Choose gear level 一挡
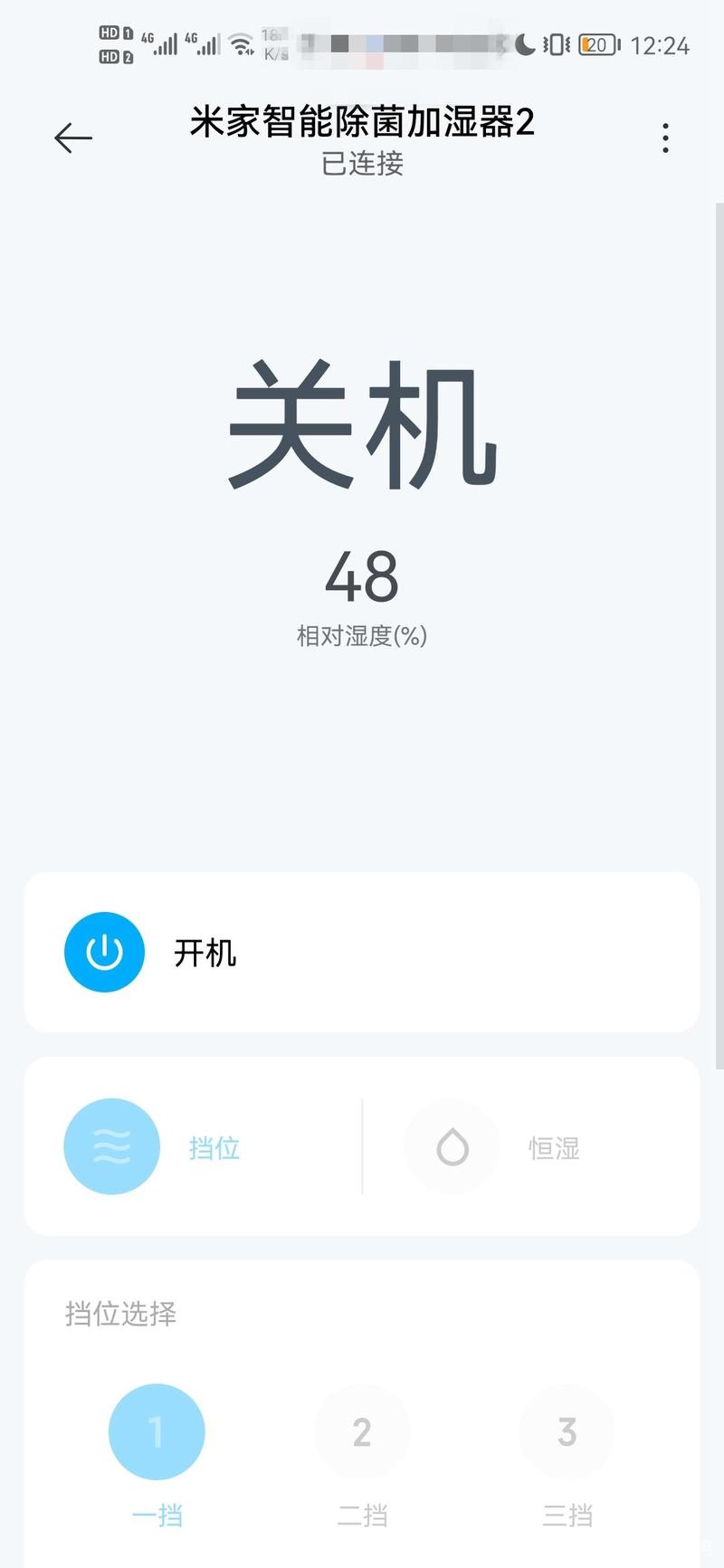 coord(157,1431)
